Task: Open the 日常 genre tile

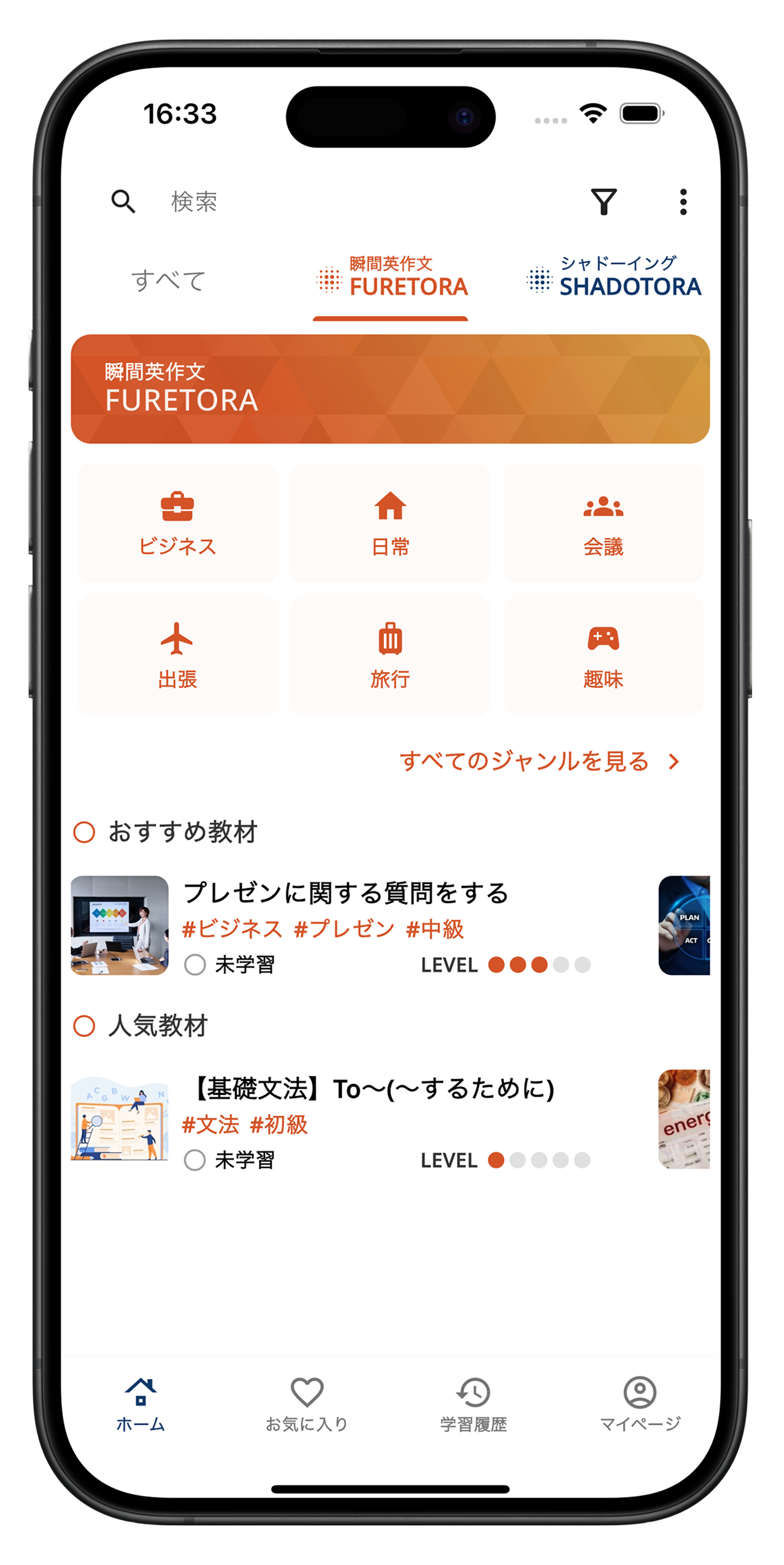Action: coord(390,523)
